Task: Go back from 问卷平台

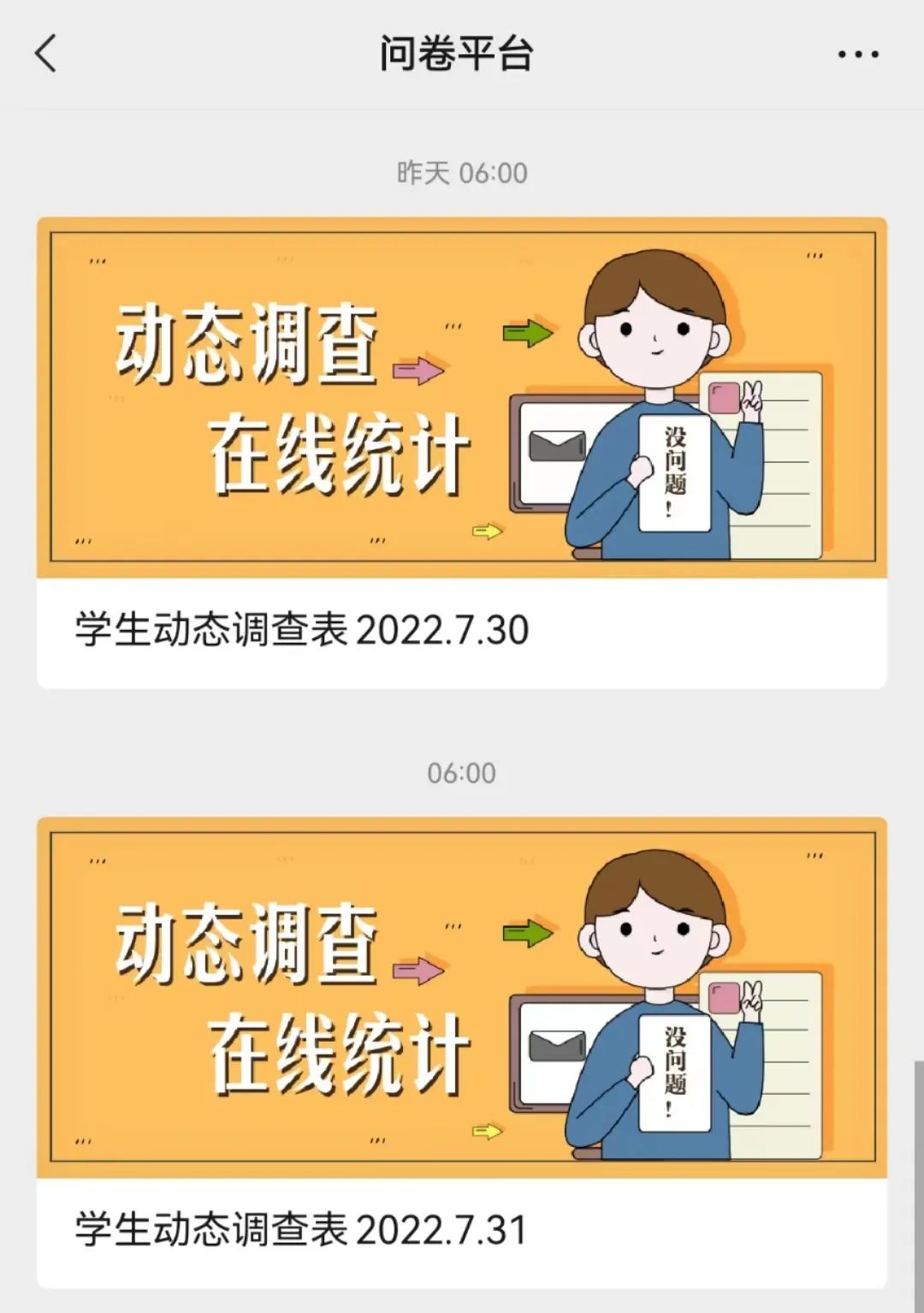Action: point(46,54)
